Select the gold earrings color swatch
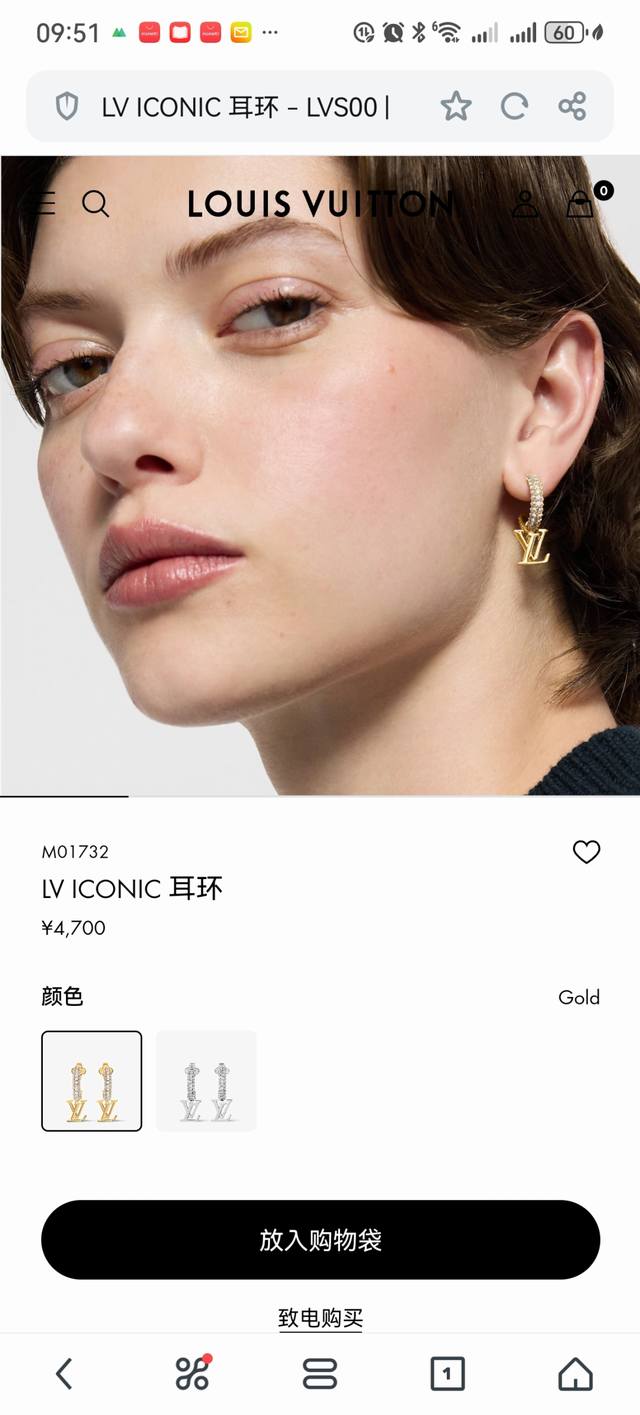The height and width of the screenshot is (1415, 640). coord(91,1081)
